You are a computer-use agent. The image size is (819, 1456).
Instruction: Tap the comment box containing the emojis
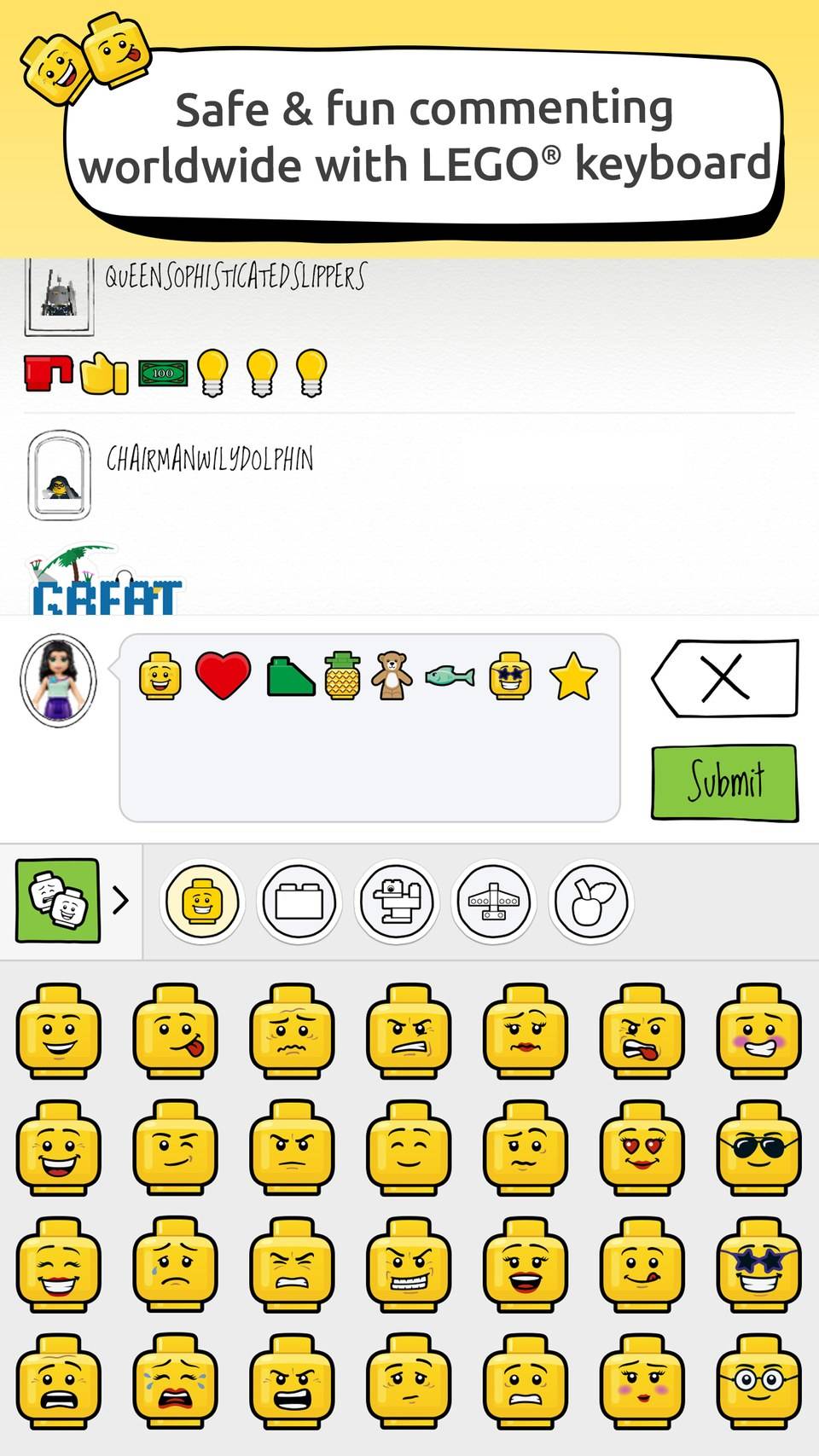(369, 728)
